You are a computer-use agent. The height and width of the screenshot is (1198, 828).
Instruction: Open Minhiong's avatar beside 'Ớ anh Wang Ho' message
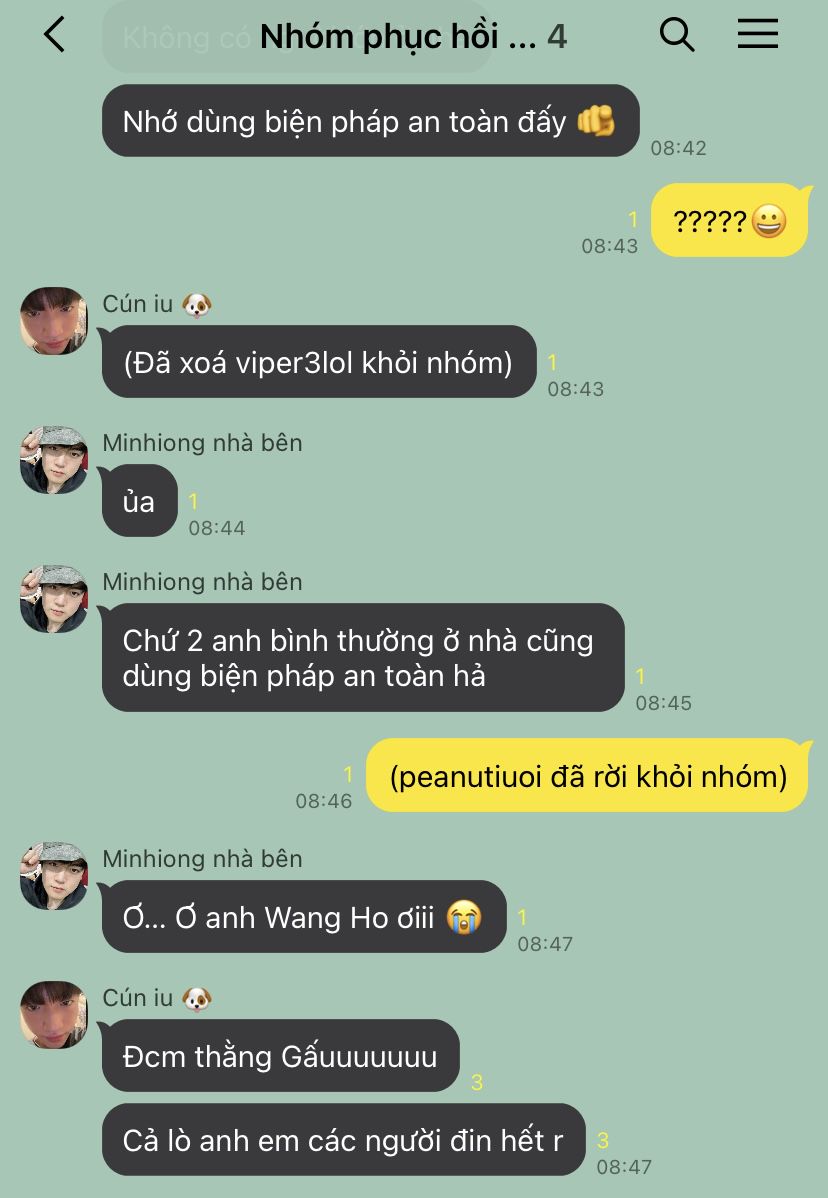[x=54, y=876]
